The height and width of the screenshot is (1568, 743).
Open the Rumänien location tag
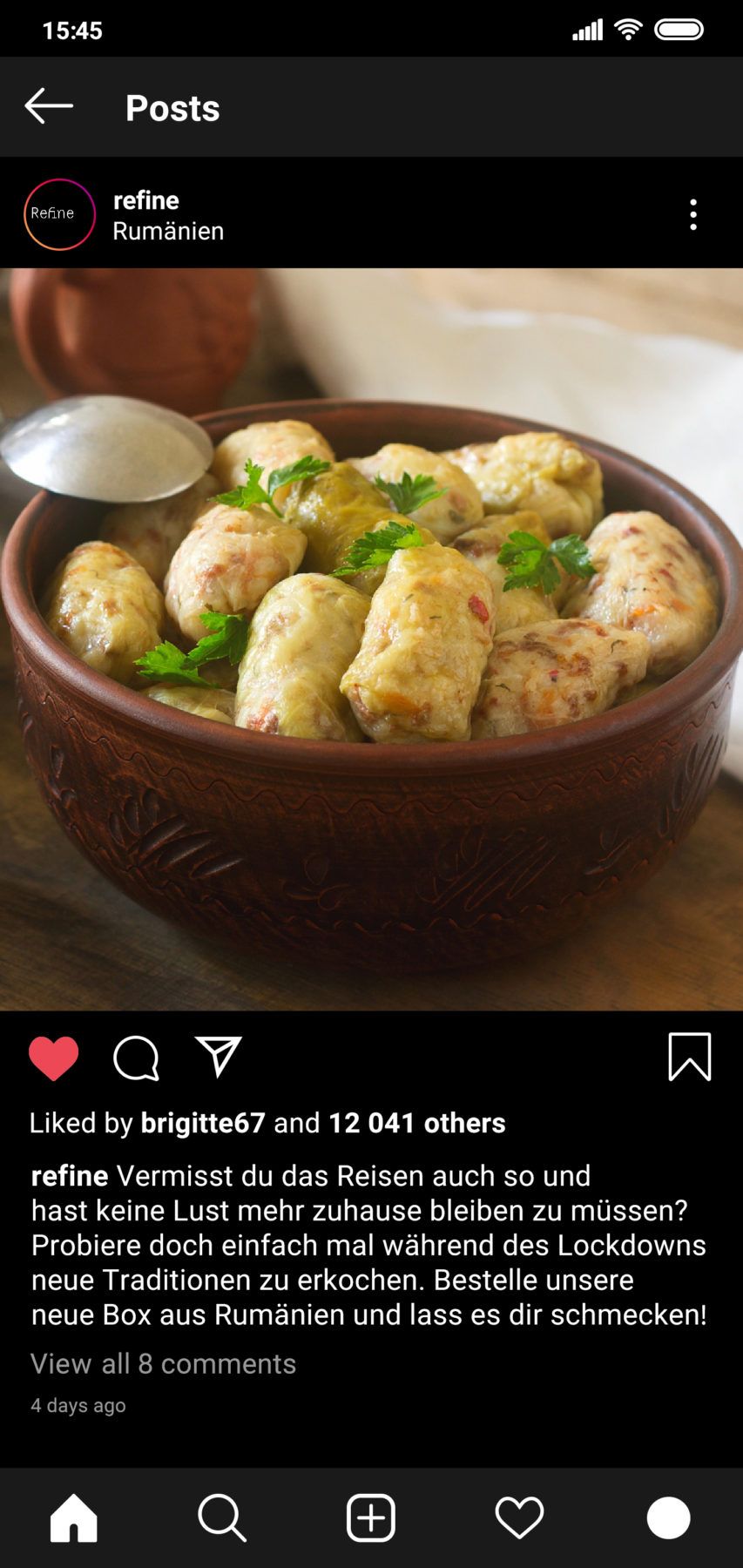point(168,231)
